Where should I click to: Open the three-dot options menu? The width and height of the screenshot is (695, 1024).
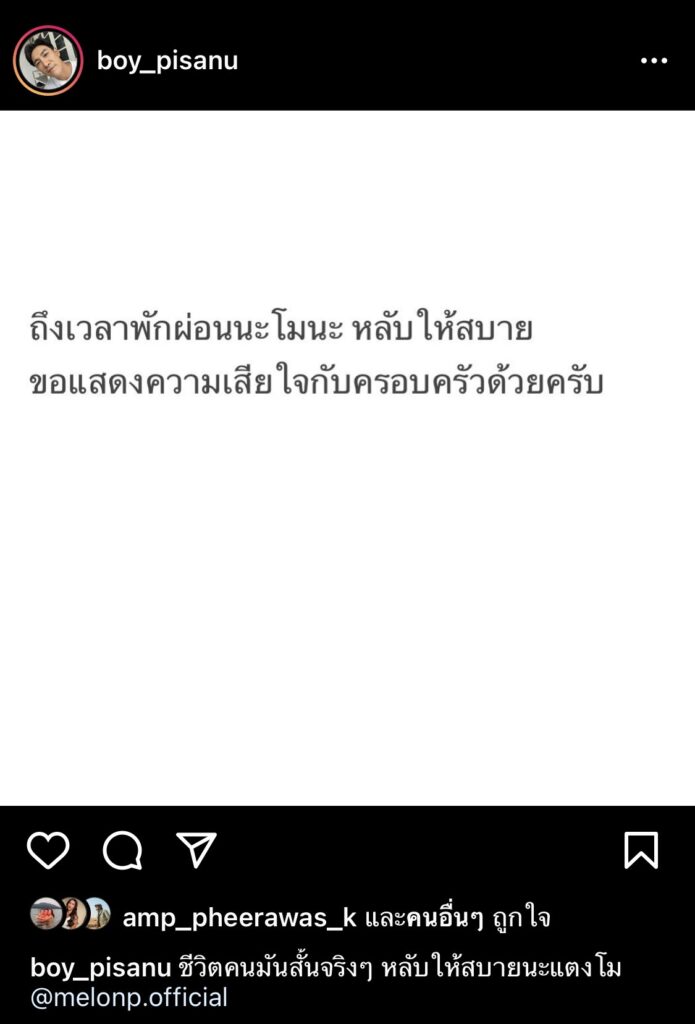(653, 61)
